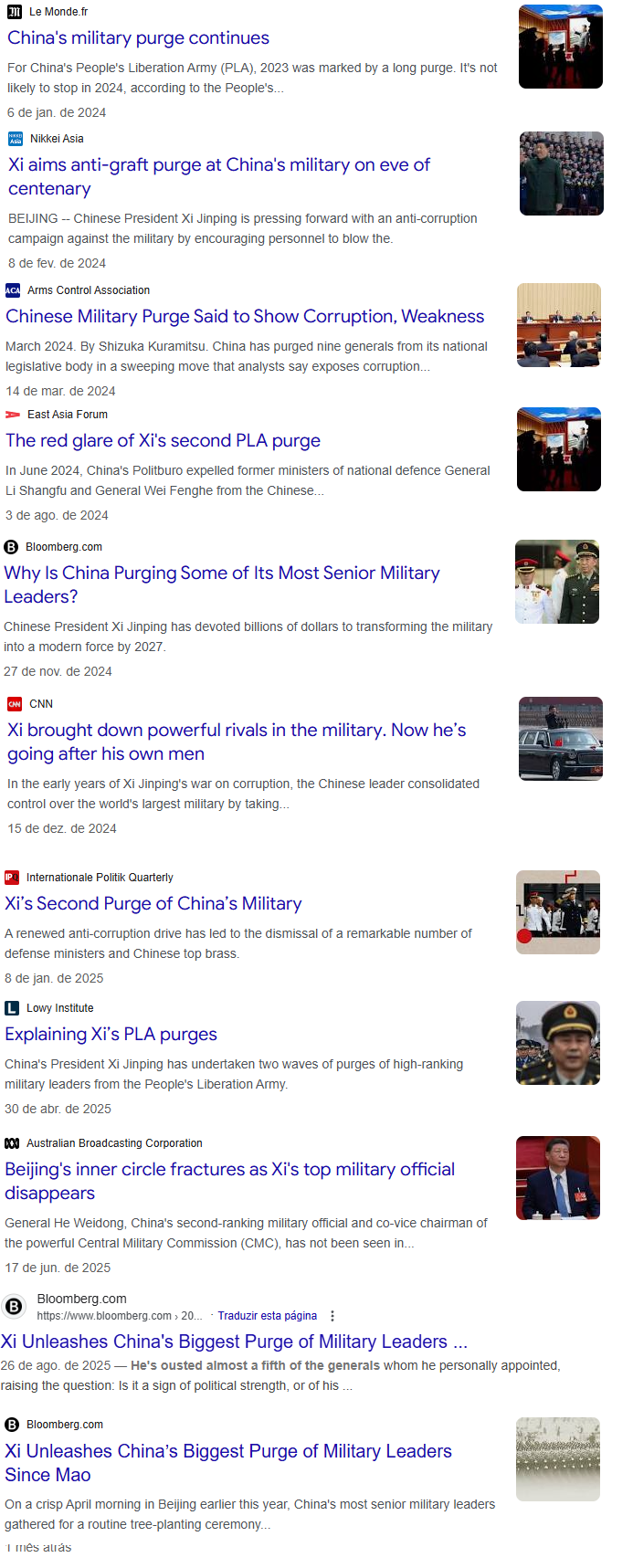Open "Chinese Military Purge Said to Show Corruption"
633x1568 pixels.
click(x=245, y=317)
